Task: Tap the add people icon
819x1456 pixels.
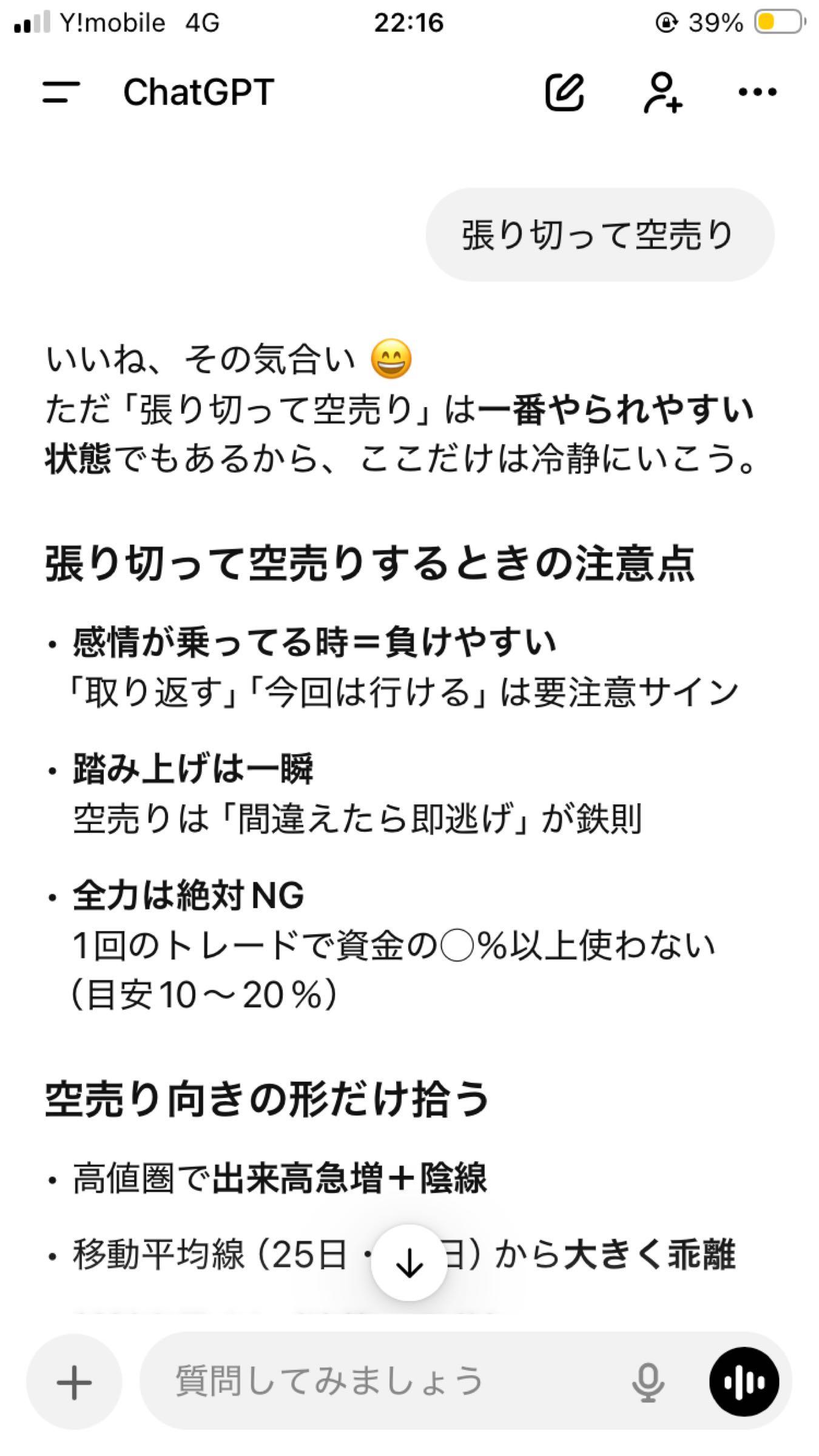Action: pos(661,92)
